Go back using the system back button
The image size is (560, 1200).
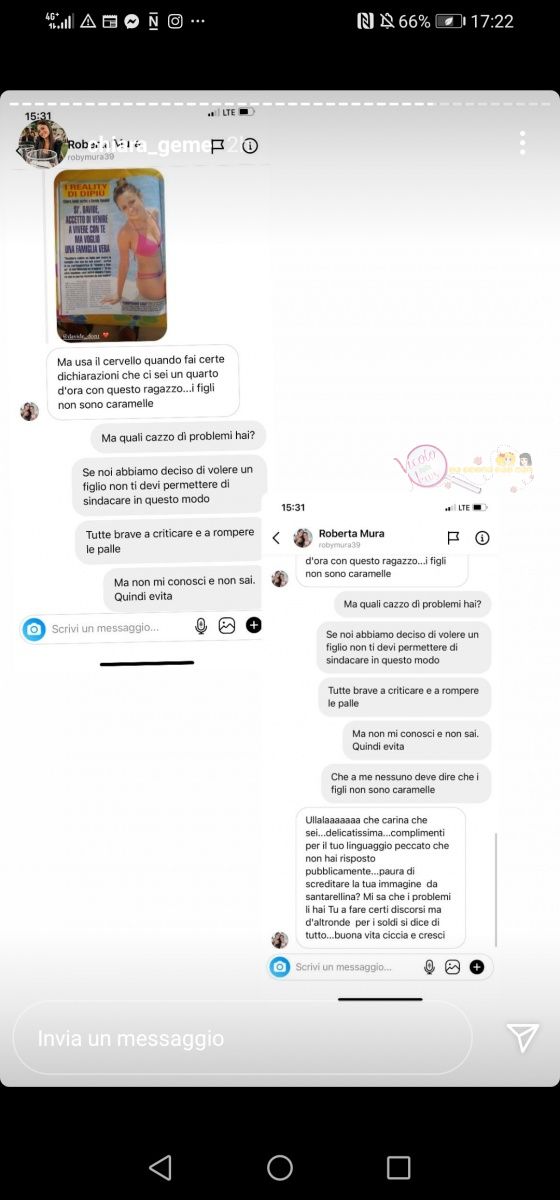tap(160, 1167)
